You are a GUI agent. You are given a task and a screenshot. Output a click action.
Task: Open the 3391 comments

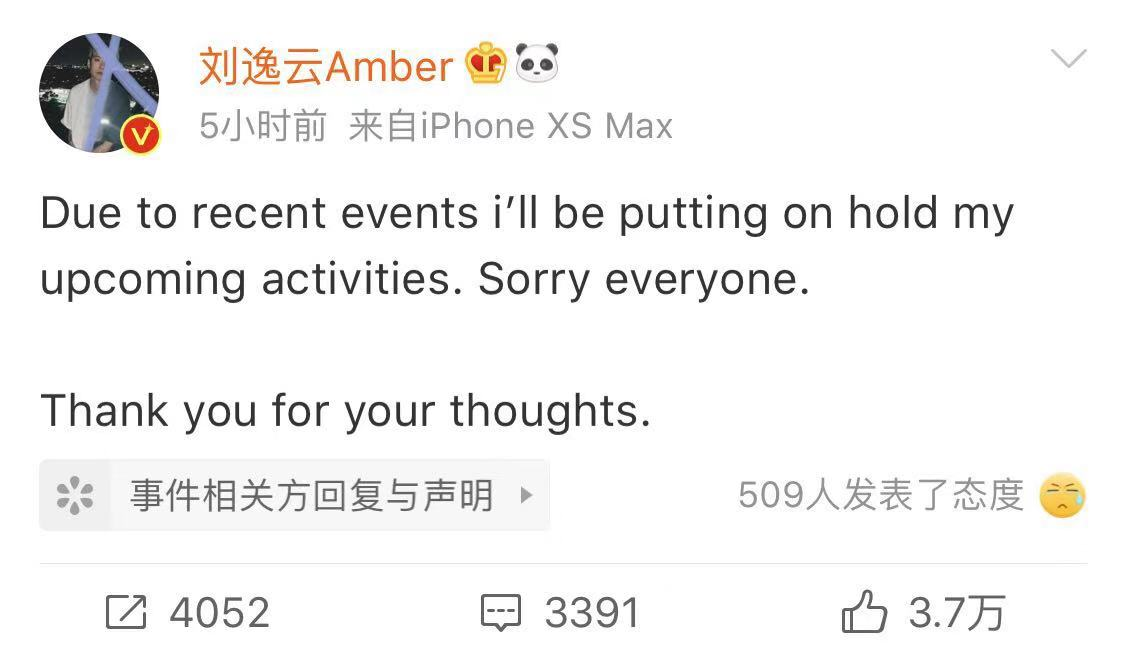tap(560, 612)
